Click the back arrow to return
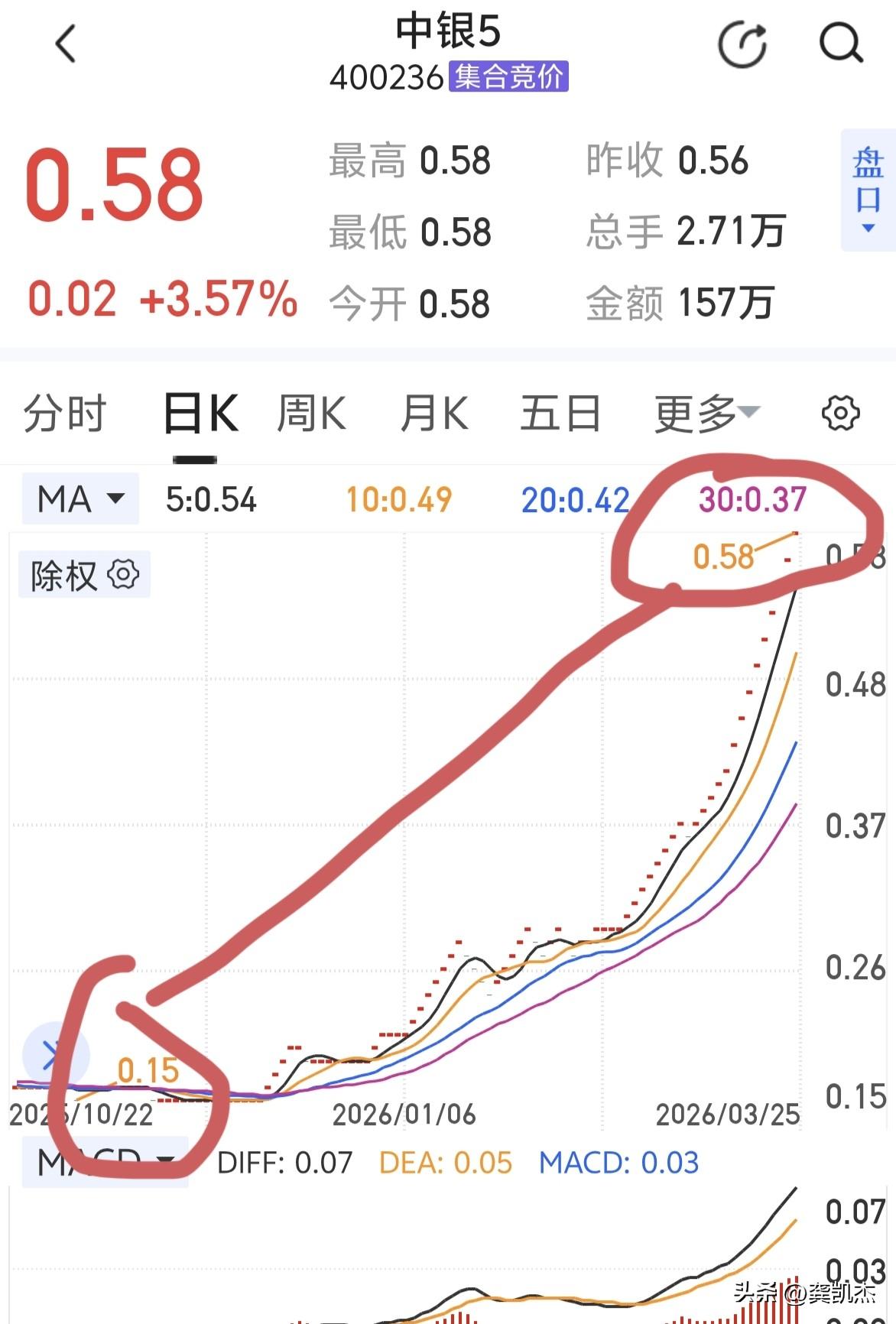The image size is (896, 1324). [65, 43]
